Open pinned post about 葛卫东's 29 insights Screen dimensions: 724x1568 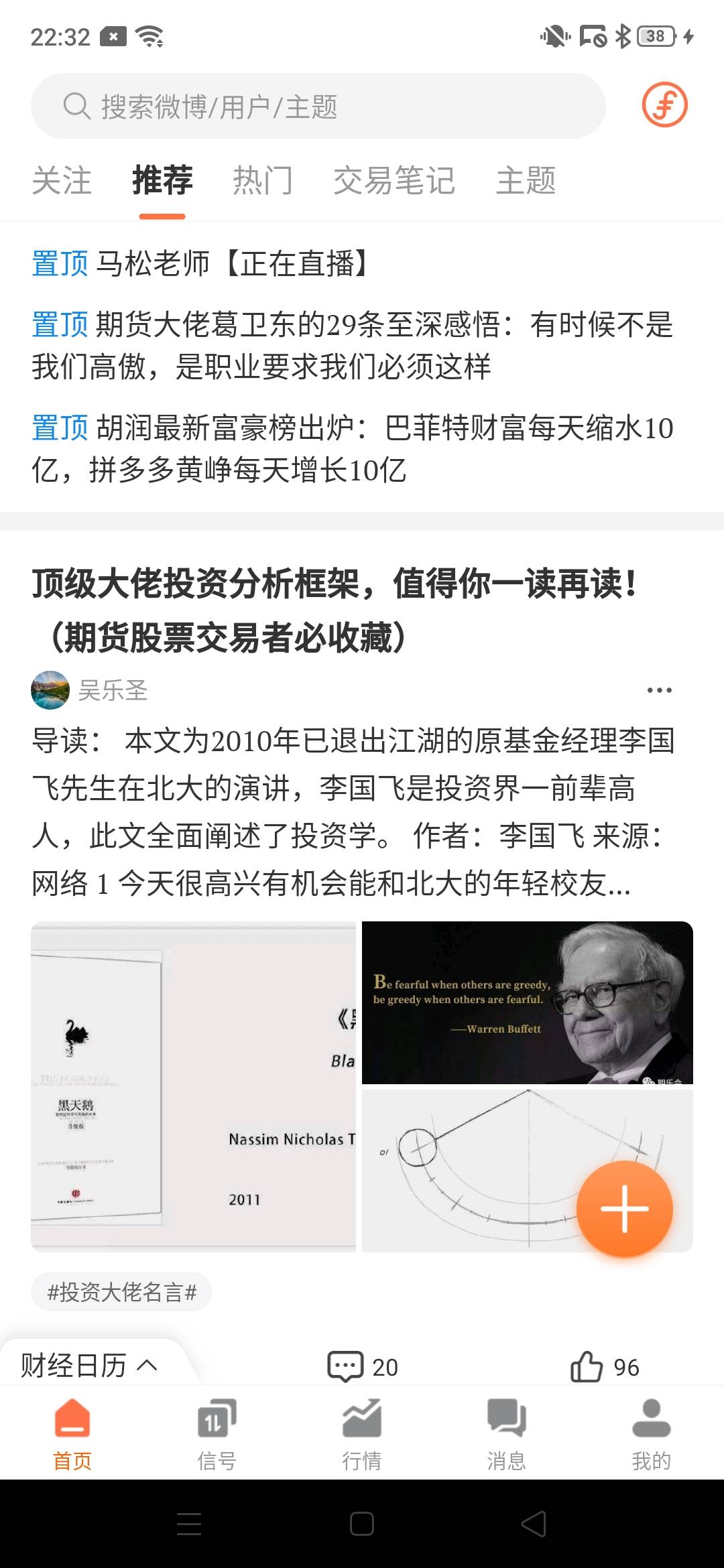click(352, 346)
